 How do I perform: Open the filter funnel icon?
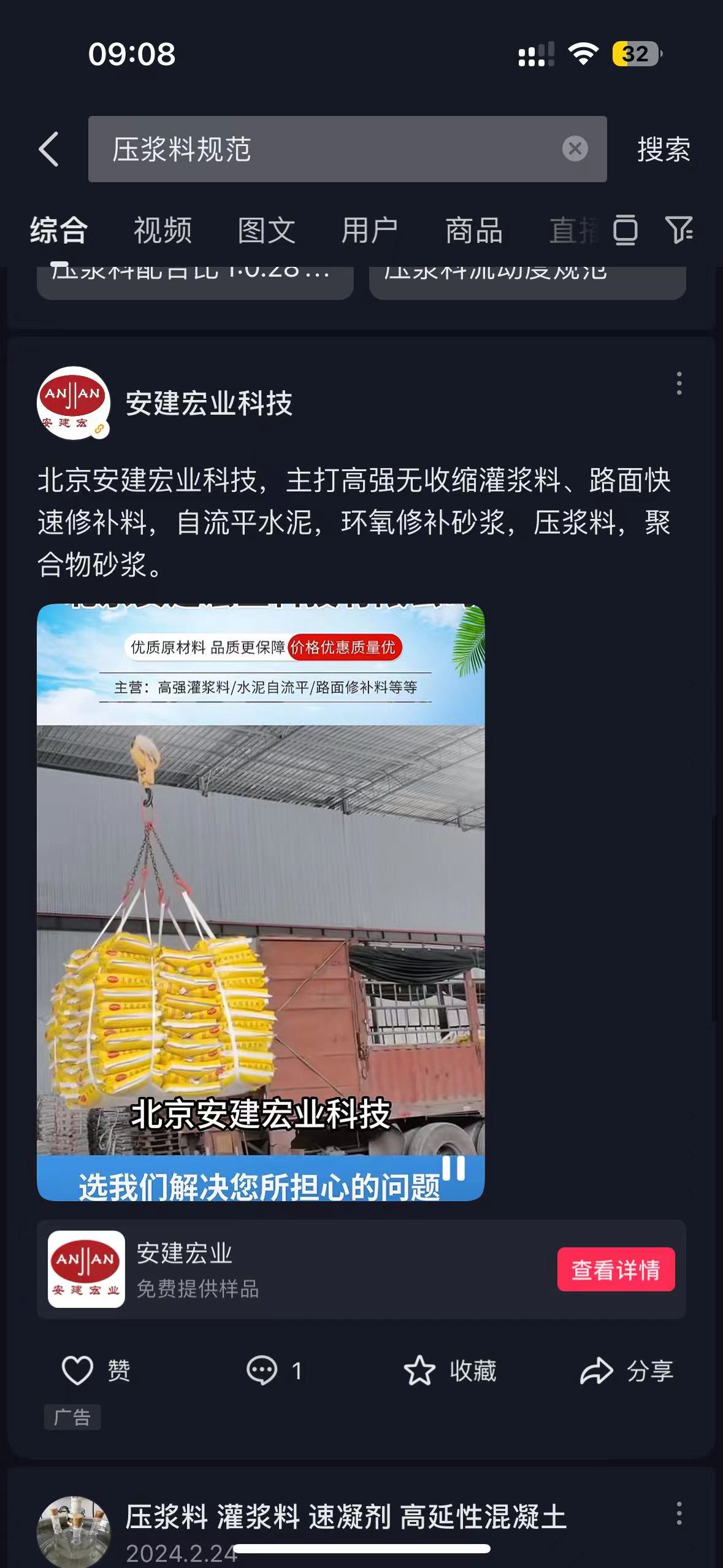(x=679, y=231)
